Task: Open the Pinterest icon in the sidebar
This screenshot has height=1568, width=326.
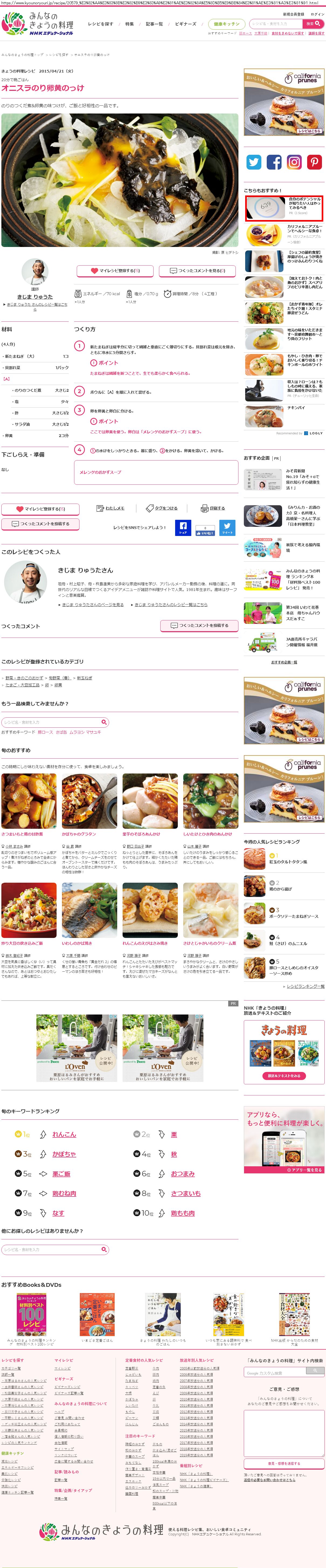Action: pyautogui.click(x=314, y=162)
